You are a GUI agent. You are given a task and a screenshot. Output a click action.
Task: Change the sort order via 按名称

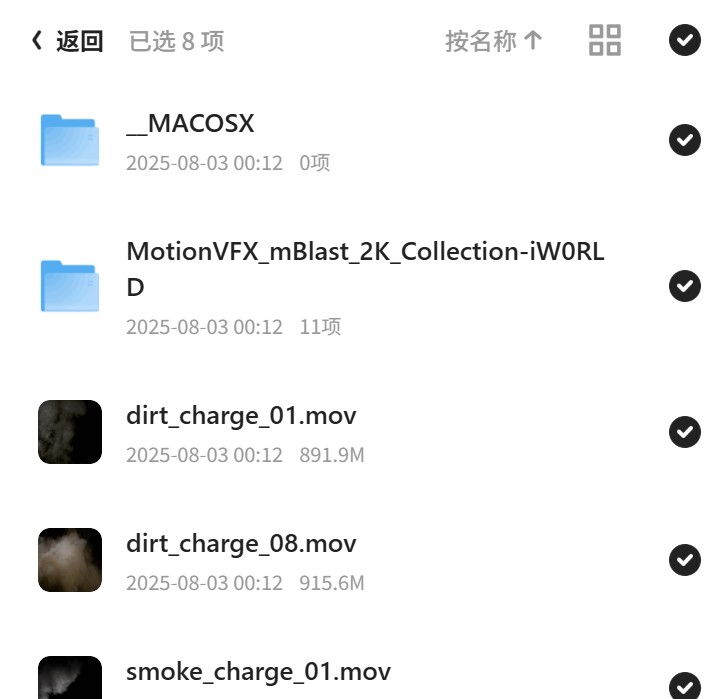click(x=494, y=41)
